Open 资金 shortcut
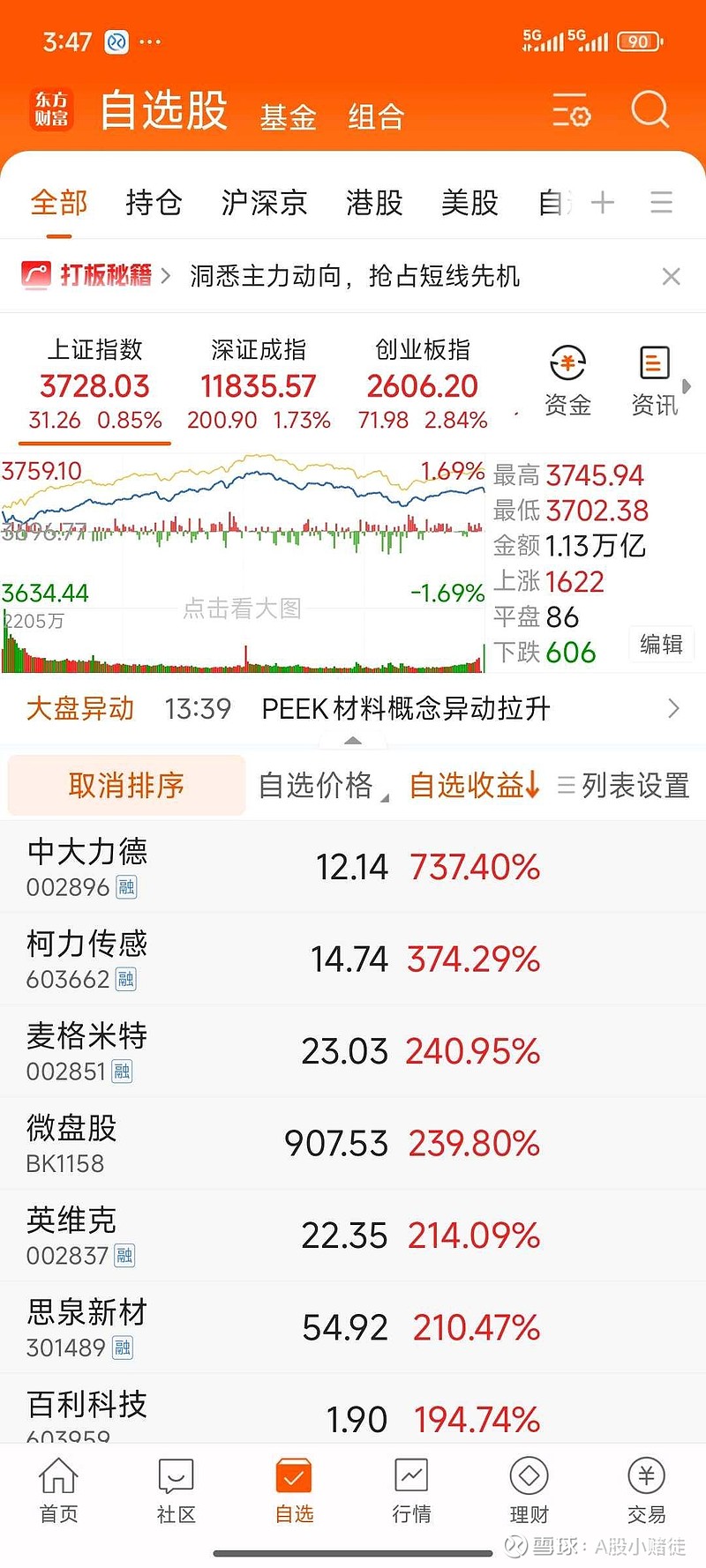The height and width of the screenshot is (1568, 706). coord(567,381)
